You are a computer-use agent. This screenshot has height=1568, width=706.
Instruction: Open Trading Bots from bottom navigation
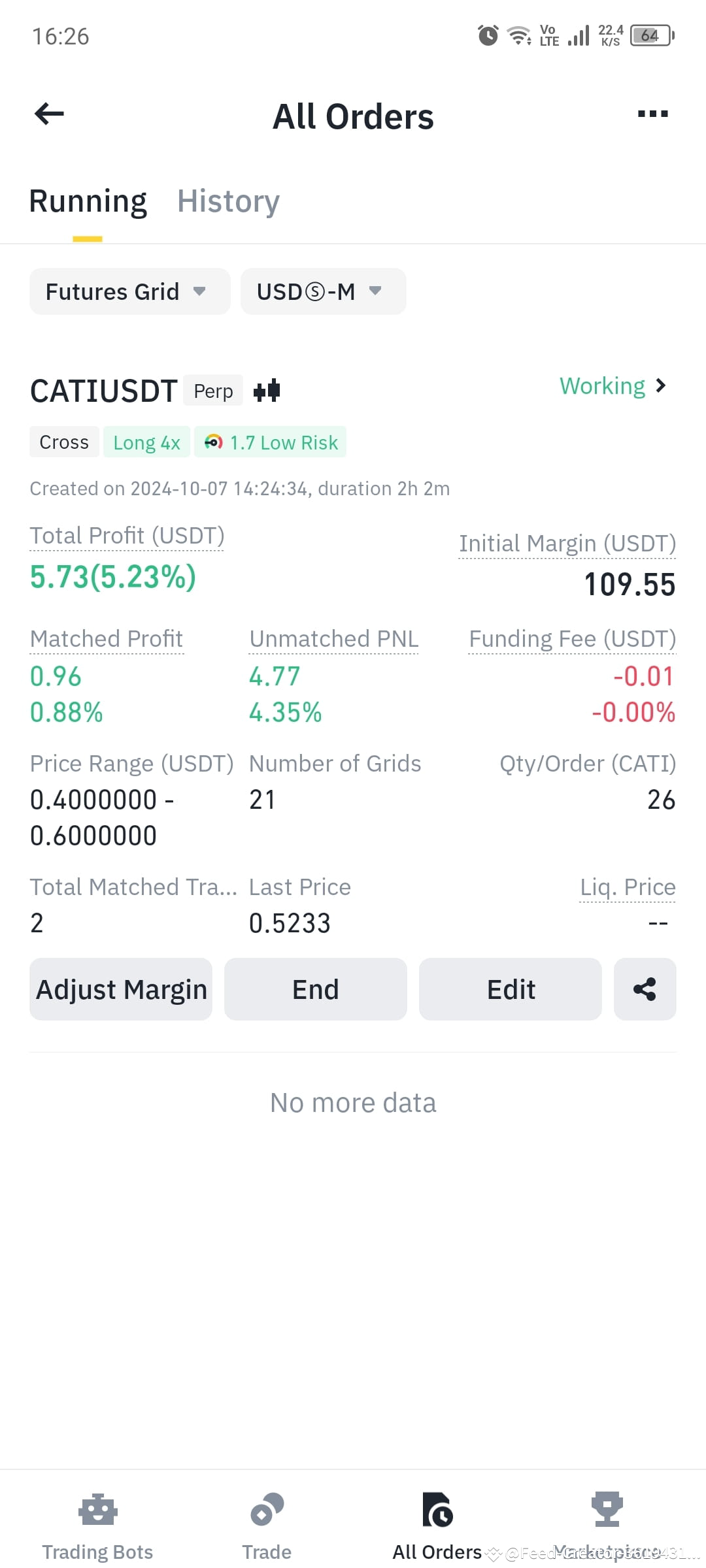point(97,1522)
